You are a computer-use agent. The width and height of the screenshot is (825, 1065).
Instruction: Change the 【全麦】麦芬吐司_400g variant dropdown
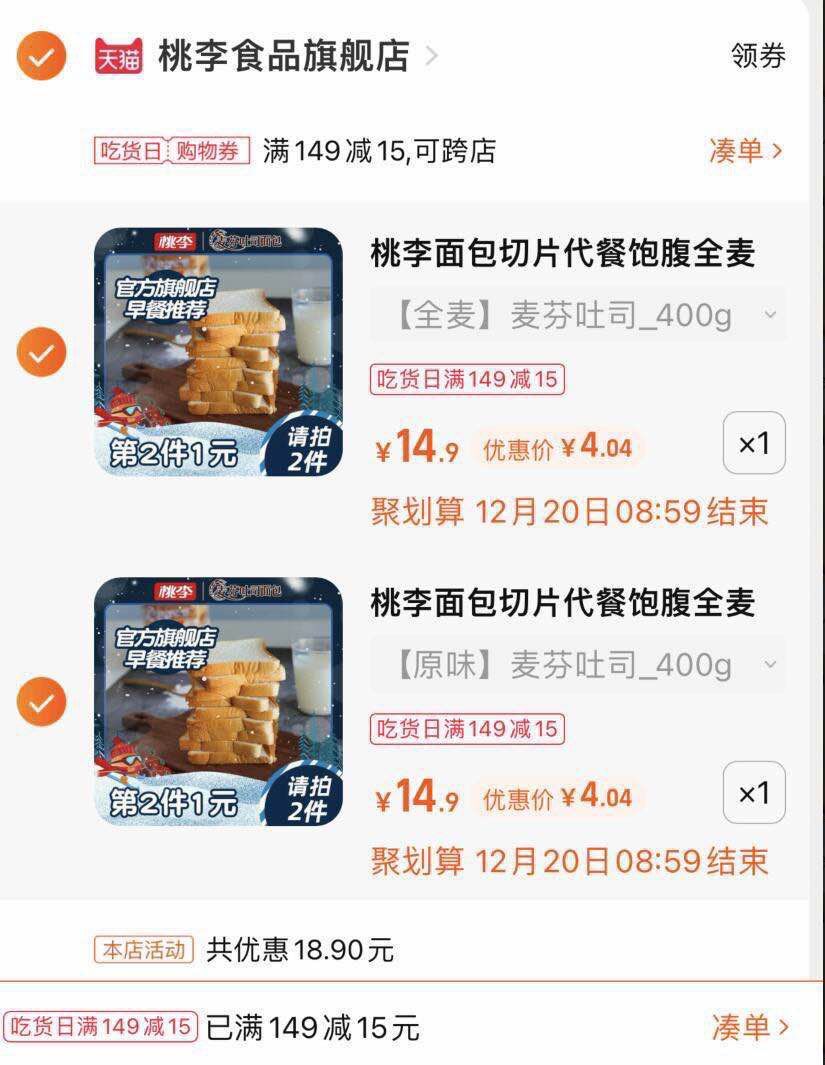click(x=578, y=315)
